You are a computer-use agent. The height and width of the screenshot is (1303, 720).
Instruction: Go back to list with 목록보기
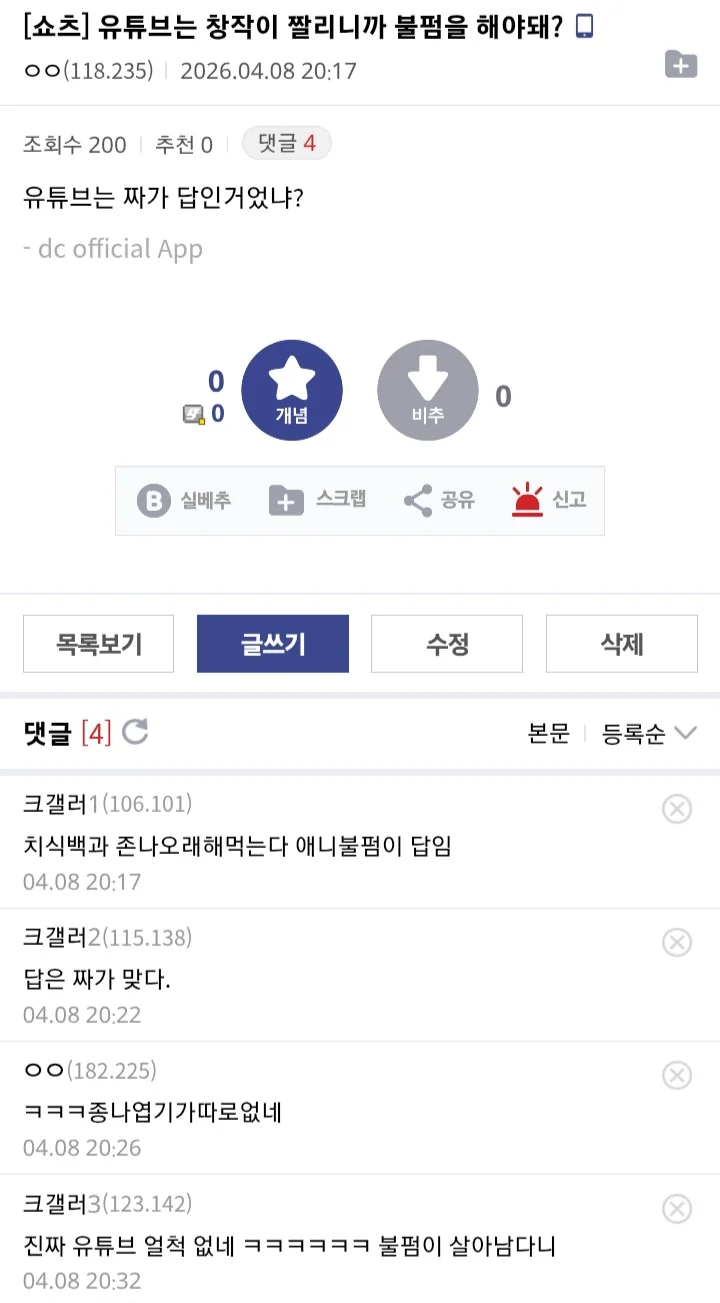point(98,644)
